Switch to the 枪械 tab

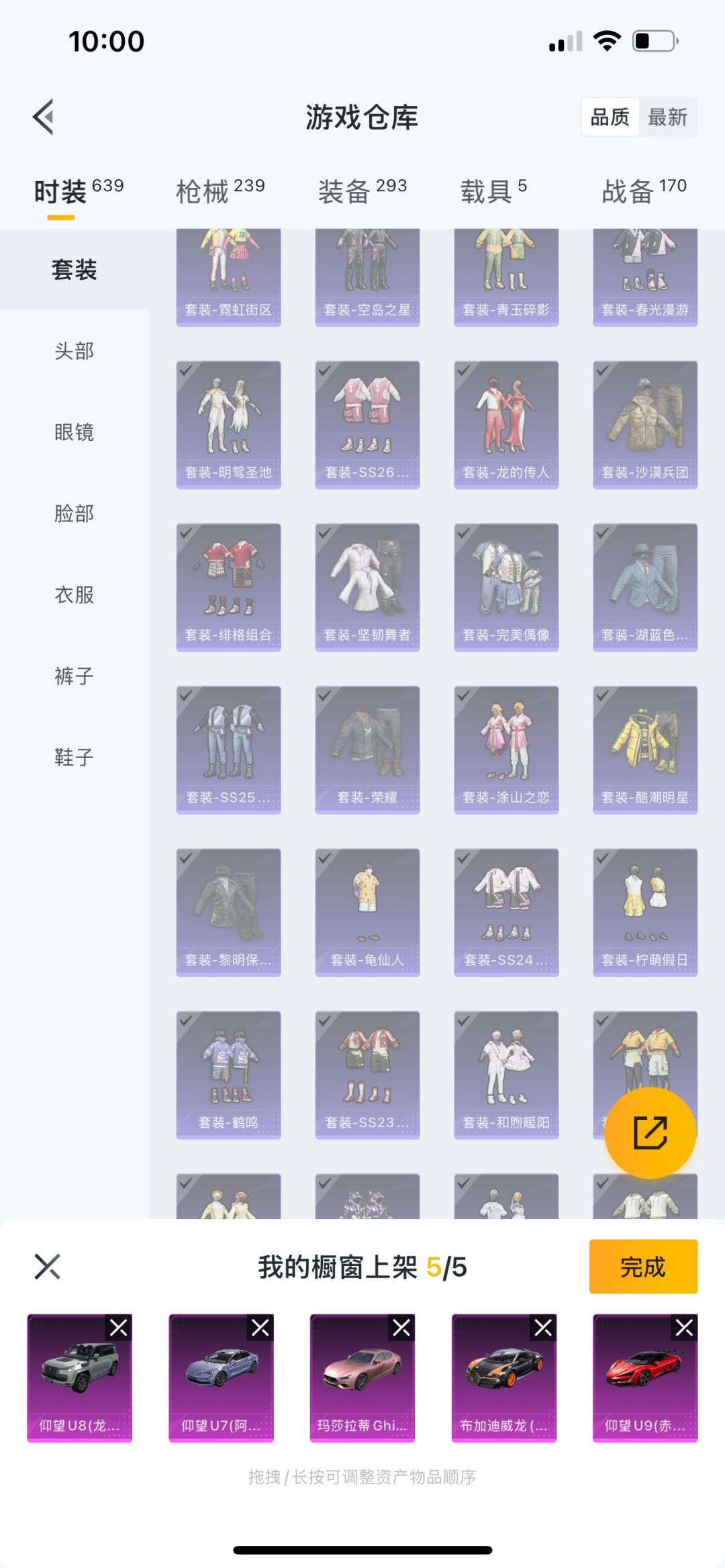pyautogui.click(x=220, y=191)
